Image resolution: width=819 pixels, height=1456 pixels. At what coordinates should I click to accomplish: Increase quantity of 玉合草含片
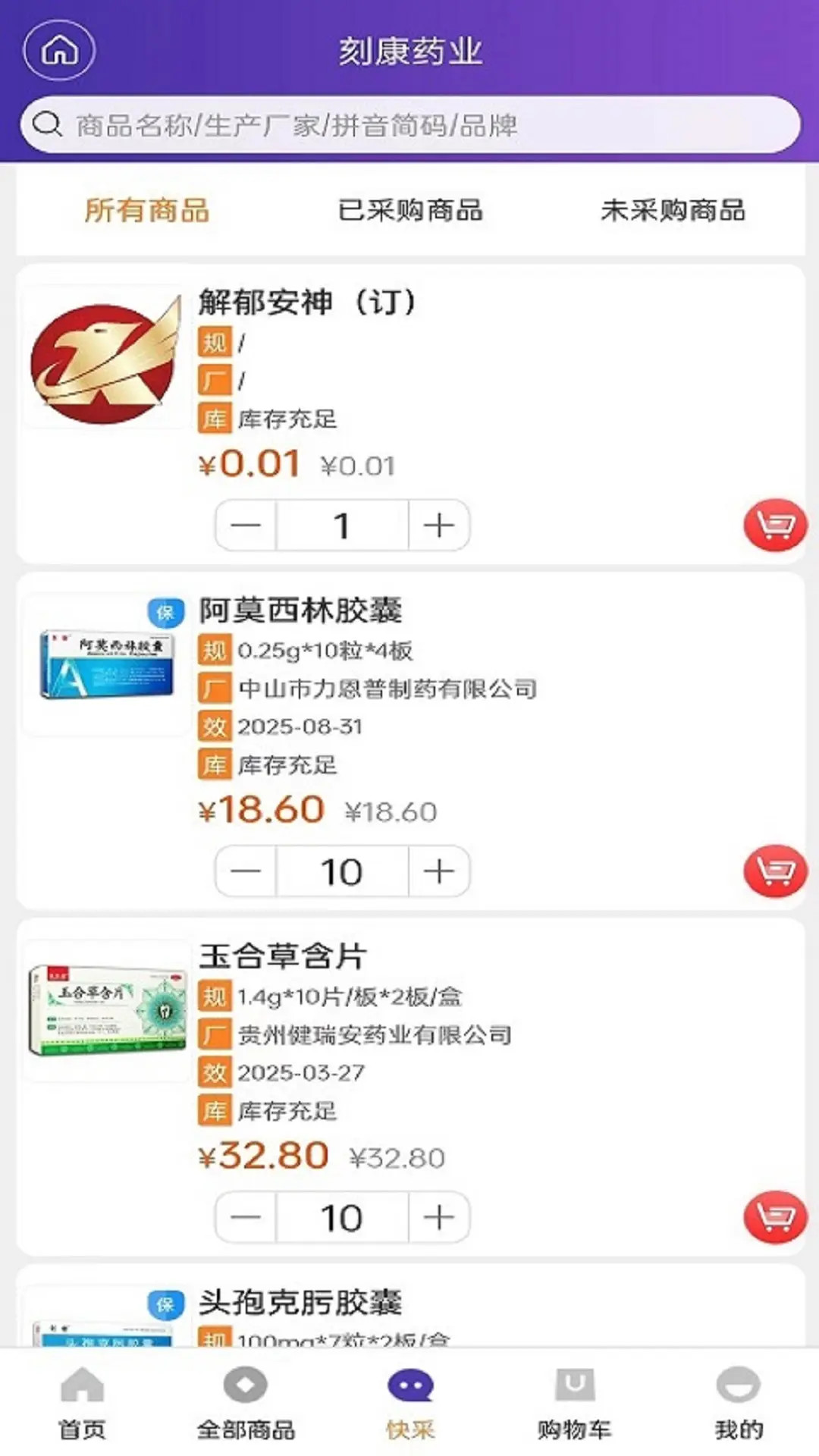pyautogui.click(x=438, y=1218)
